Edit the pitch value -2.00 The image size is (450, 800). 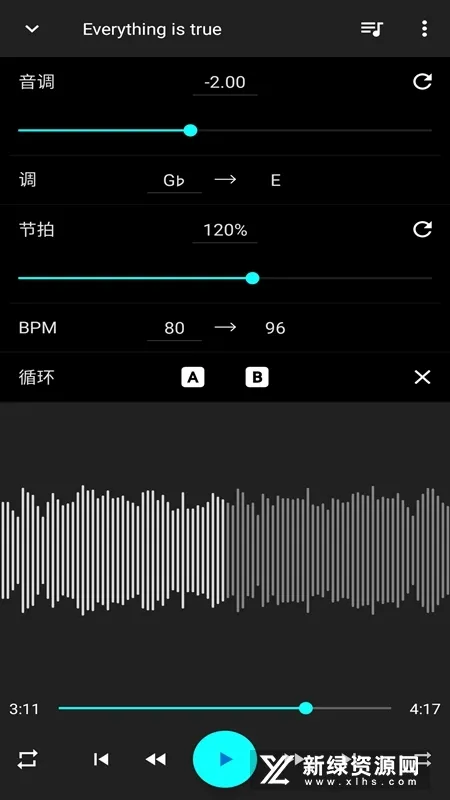point(225,83)
